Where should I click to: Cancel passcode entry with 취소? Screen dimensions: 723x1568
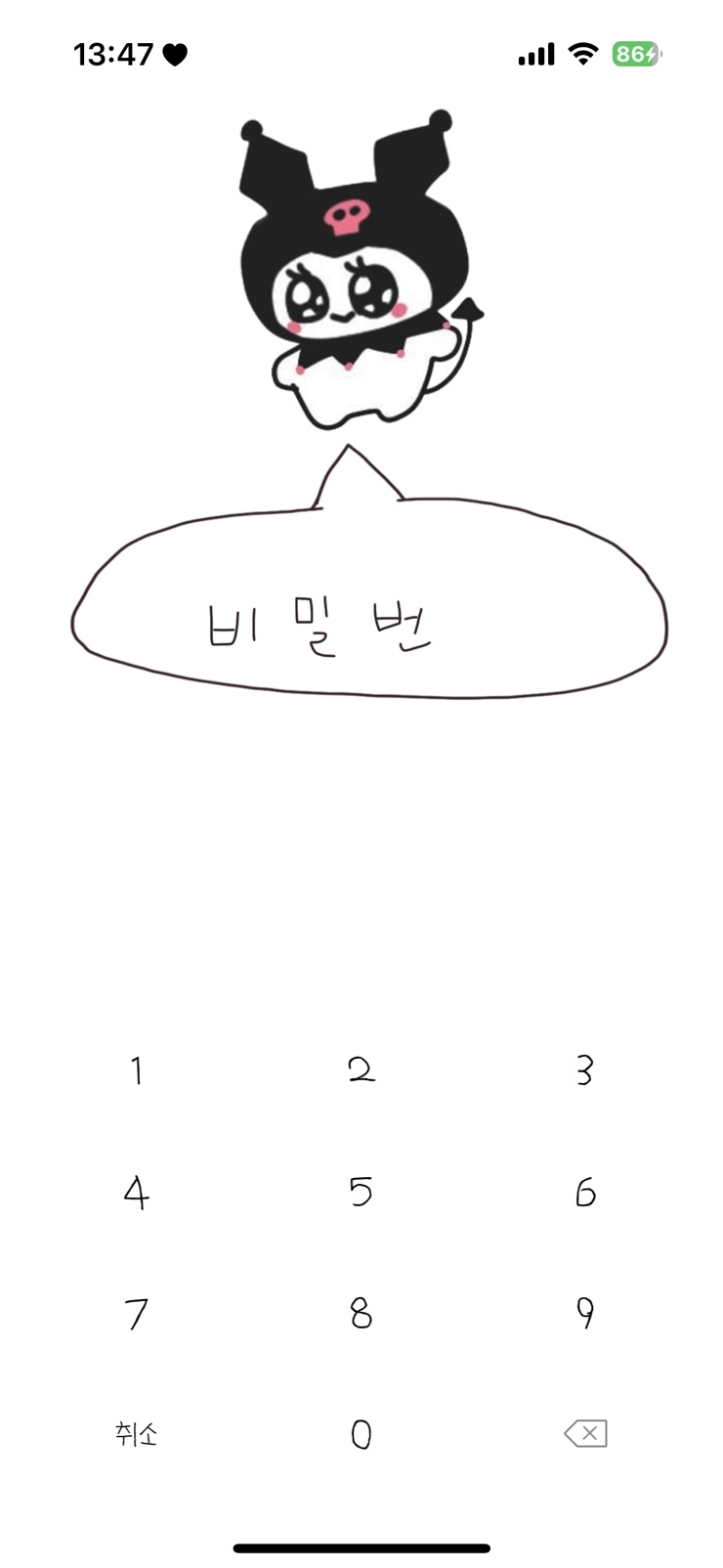point(136,1434)
